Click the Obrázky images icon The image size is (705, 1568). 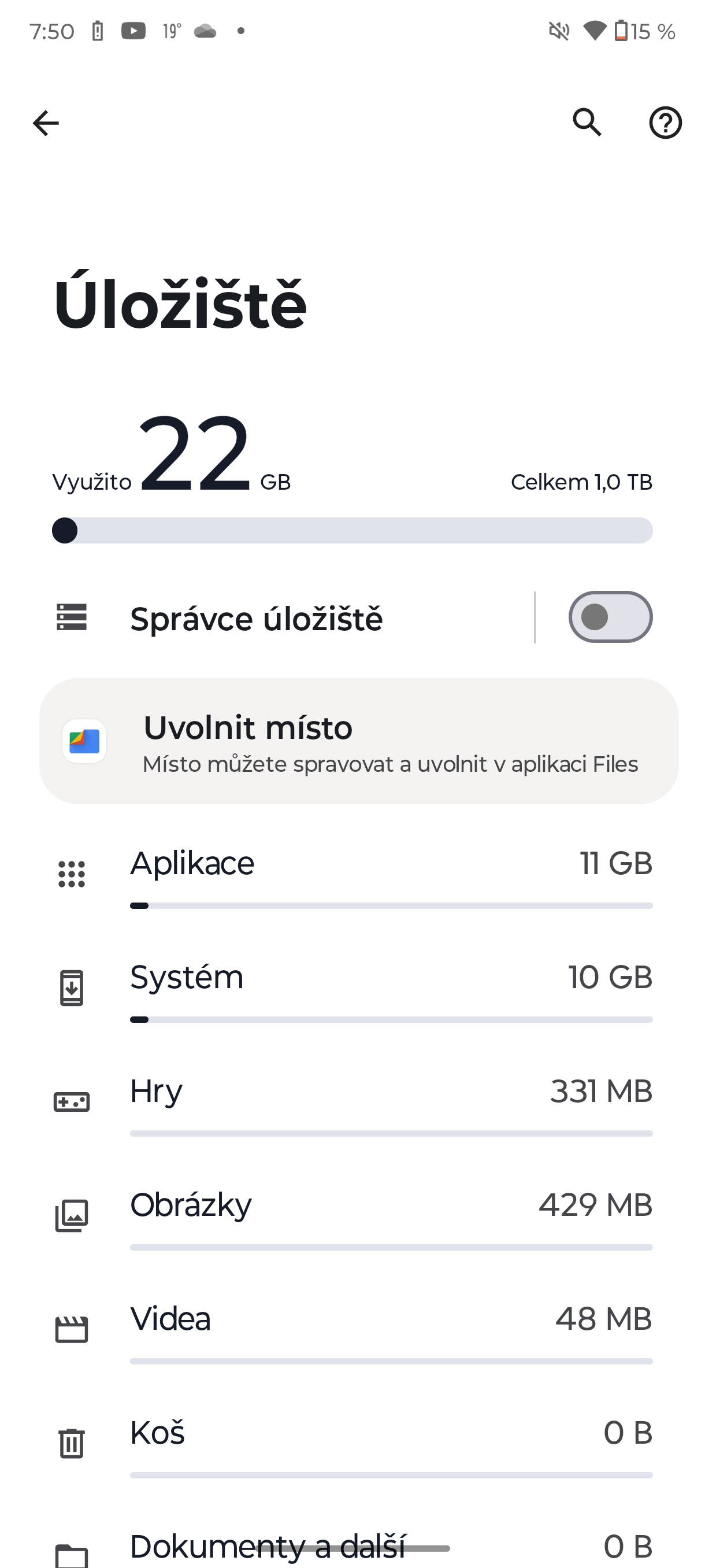click(x=71, y=1215)
